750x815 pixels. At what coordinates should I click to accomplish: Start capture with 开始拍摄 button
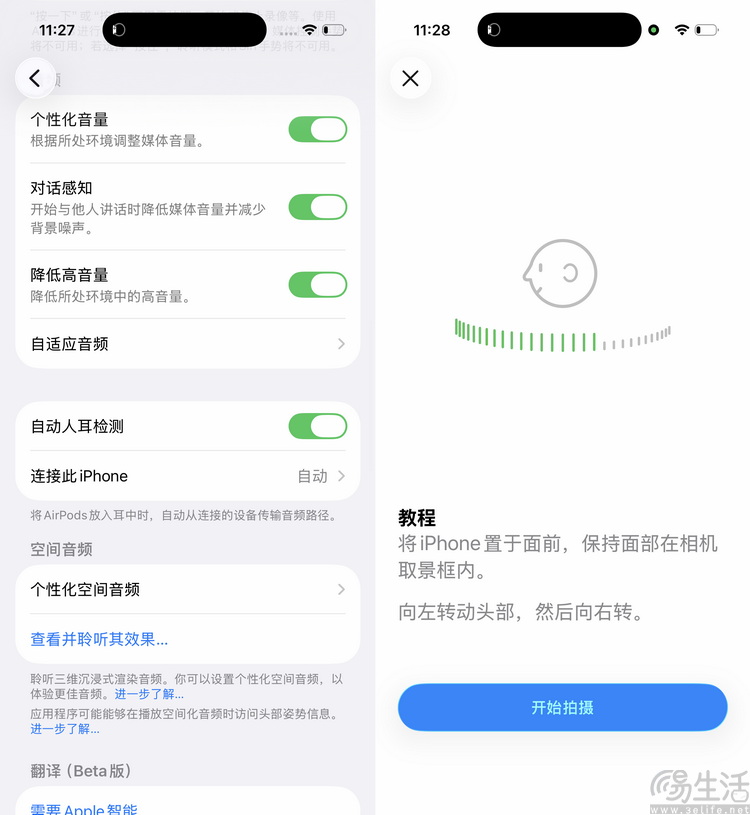pos(562,708)
